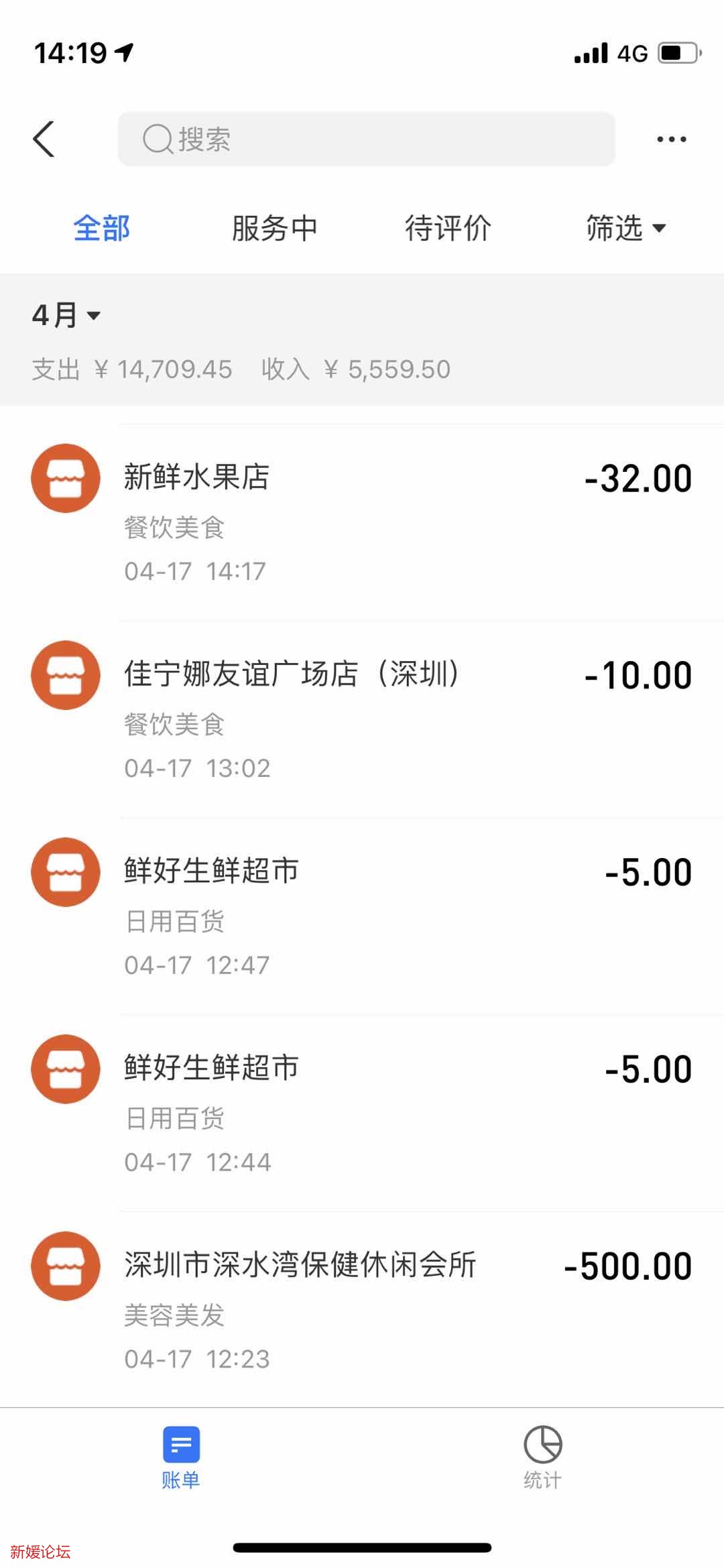This screenshot has height=1568, width=724.
Task: Open the 鲜好生鲜超市 transaction at 12:47
Action: [362, 916]
